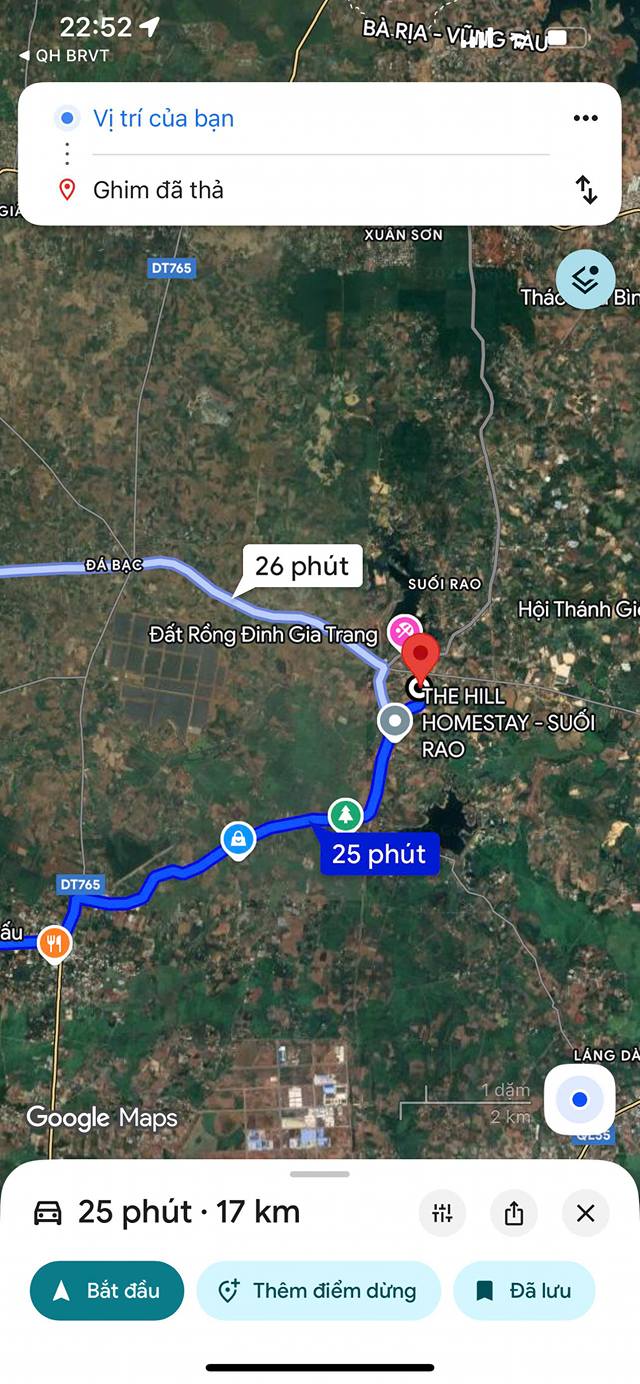Tap Thêm điểm dừng to add stop
This screenshot has height=1384, width=640.
pos(318,1290)
